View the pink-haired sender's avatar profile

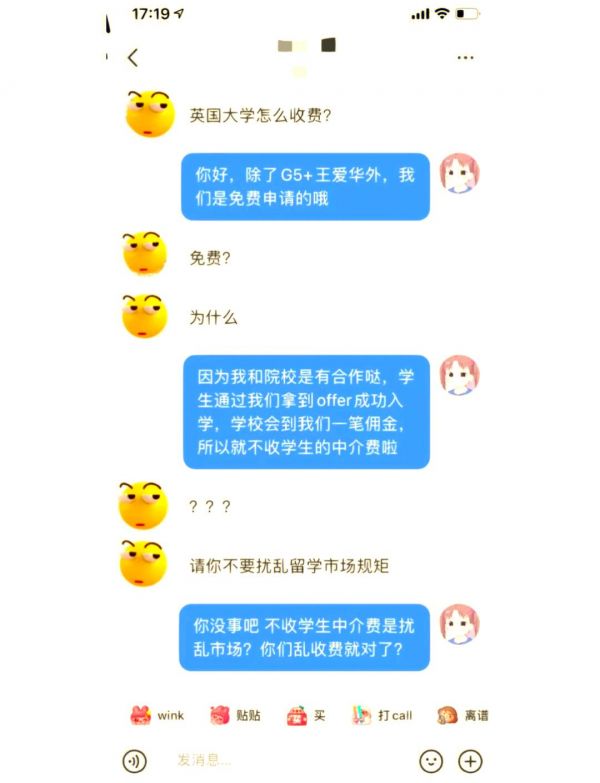coord(460,174)
